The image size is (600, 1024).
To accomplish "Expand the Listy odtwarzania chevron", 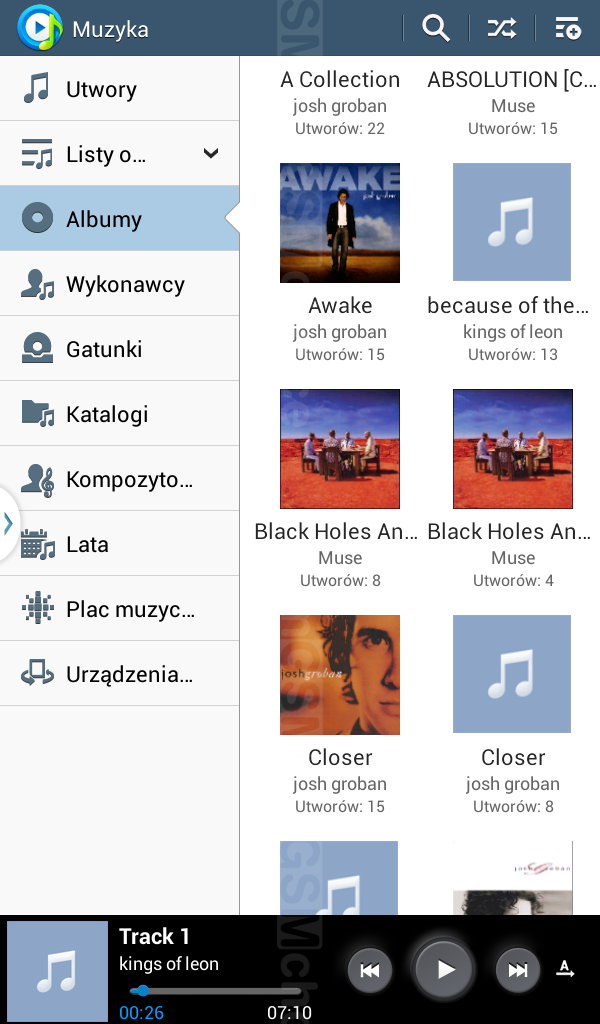I will click(210, 153).
